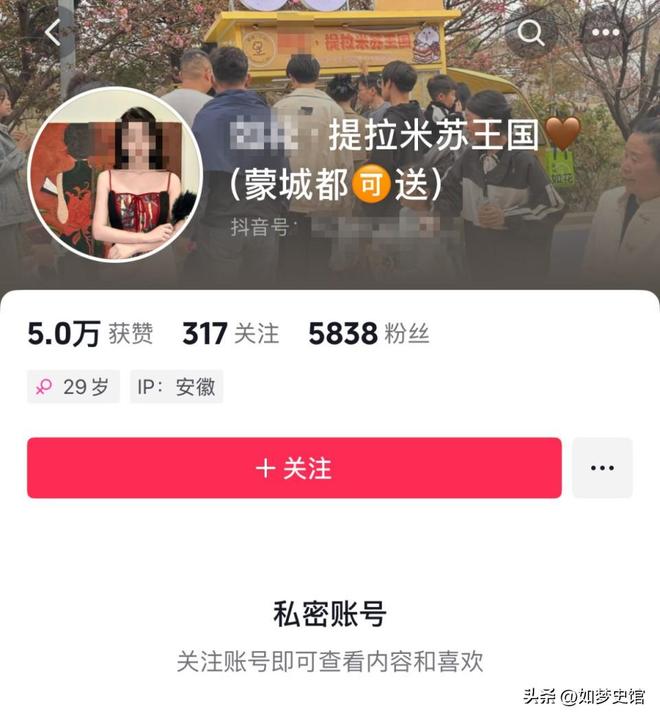The height and width of the screenshot is (720, 660).
Task: Go back using the top-left arrow
Action: pos(52,36)
